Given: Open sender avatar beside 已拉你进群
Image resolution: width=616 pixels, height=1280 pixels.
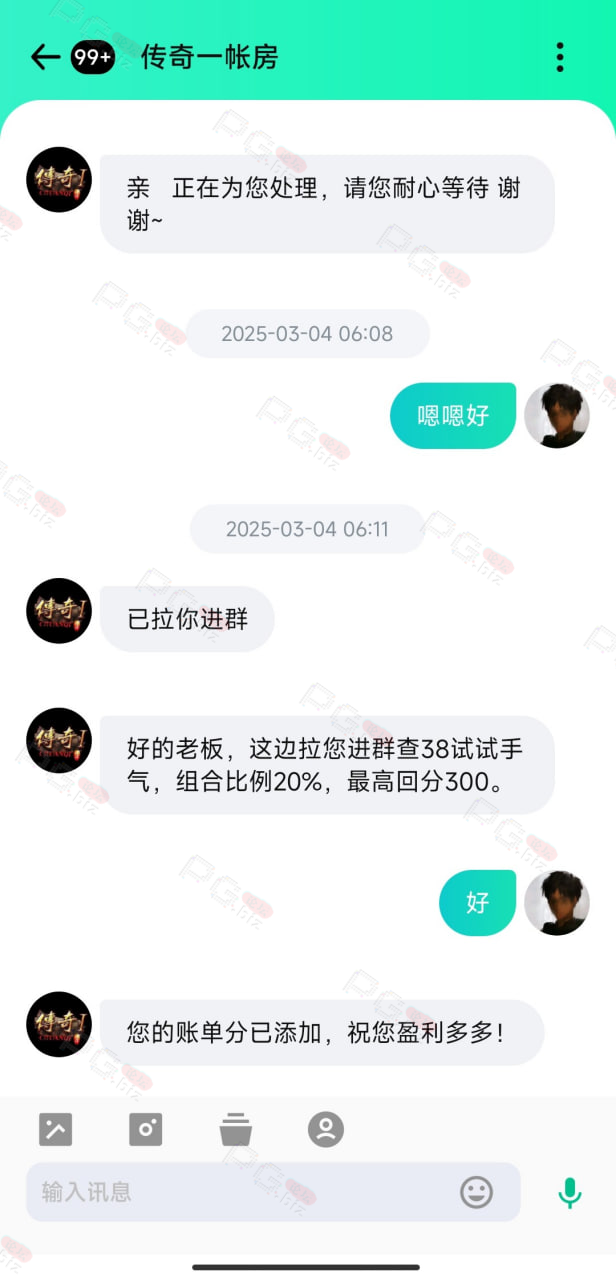Looking at the screenshot, I should (59, 610).
